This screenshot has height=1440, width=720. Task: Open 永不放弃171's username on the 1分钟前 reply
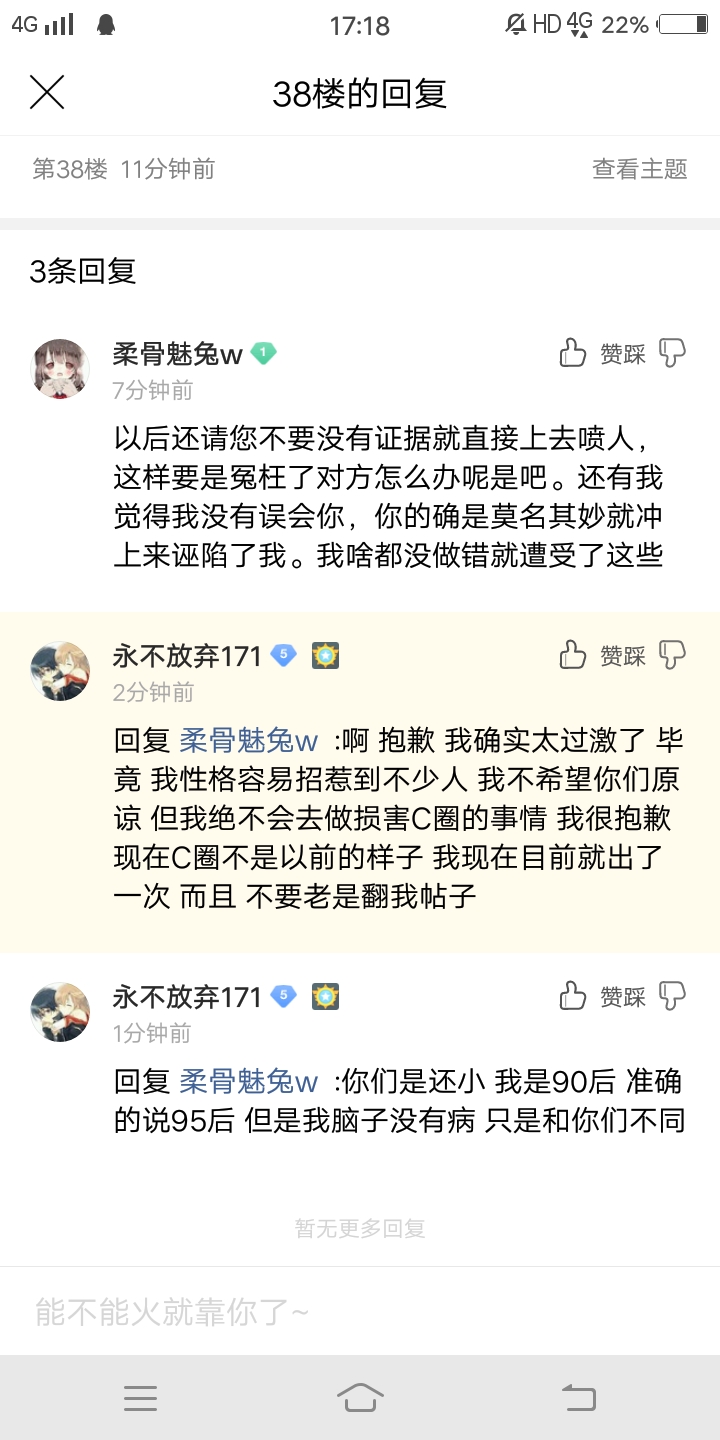(x=187, y=997)
